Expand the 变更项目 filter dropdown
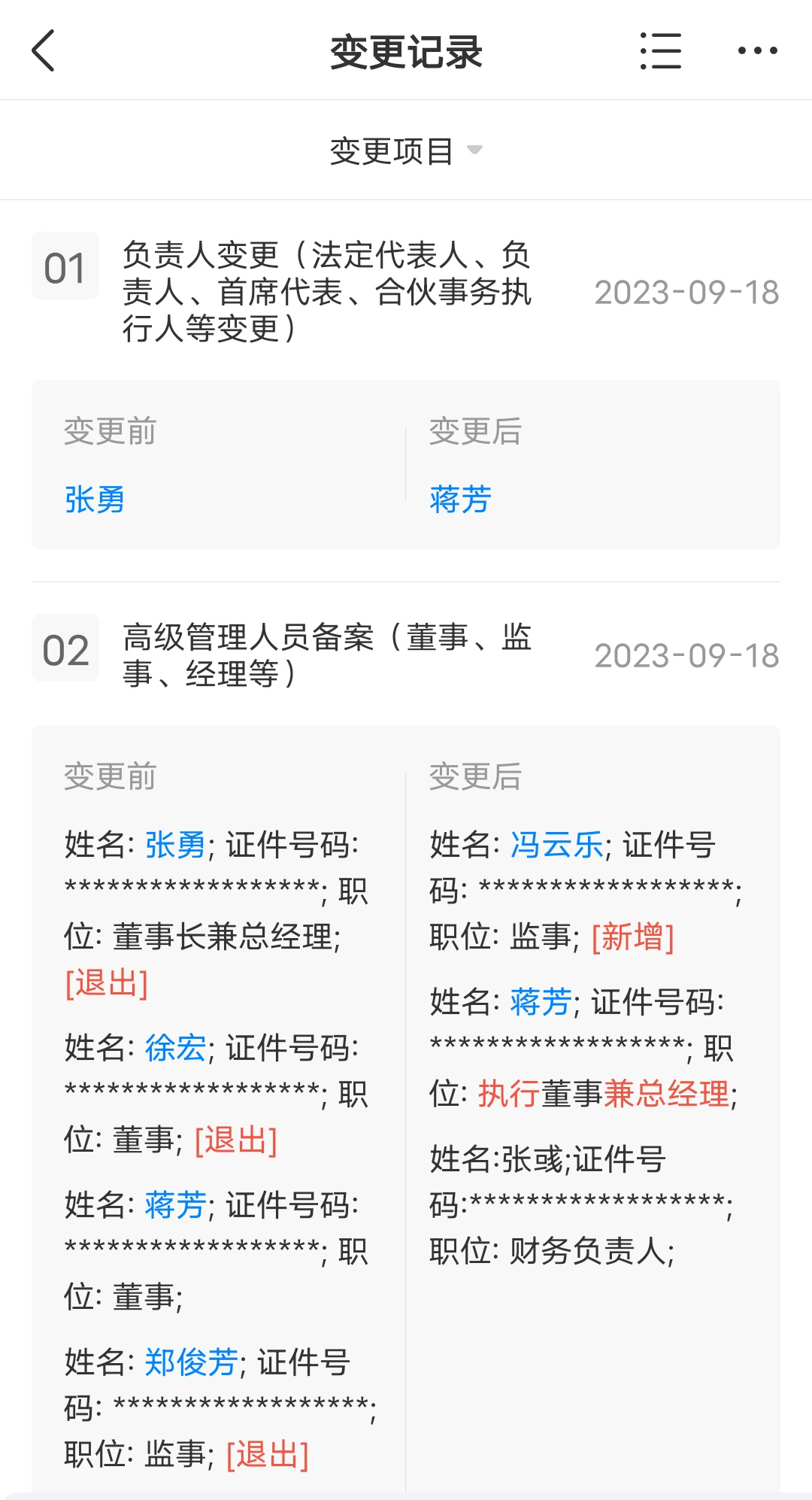The width and height of the screenshot is (812, 1500). tap(406, 150)
